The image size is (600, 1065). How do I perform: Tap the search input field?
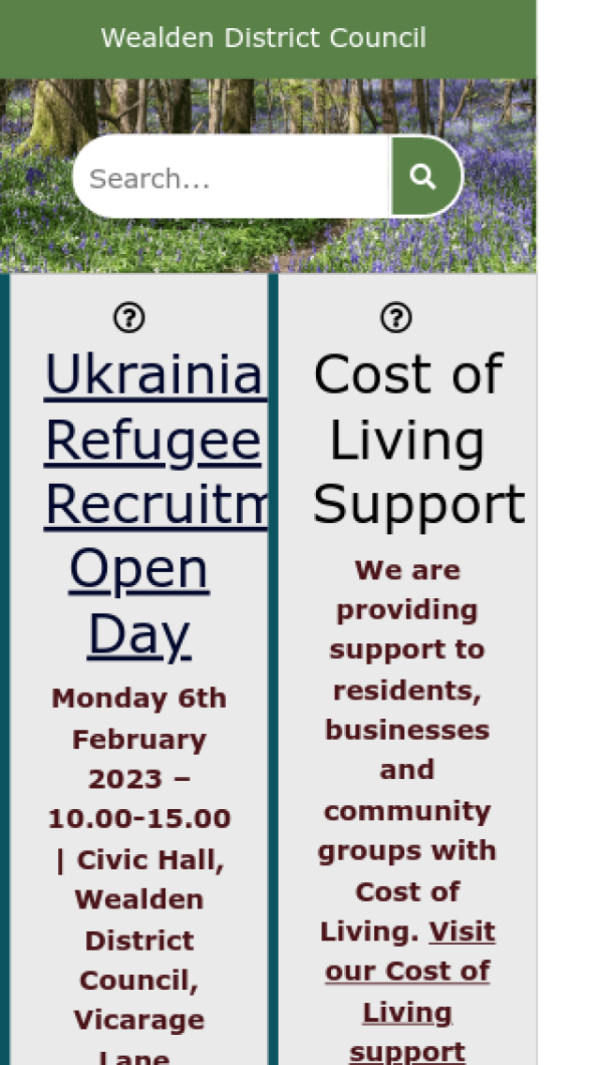(232, 178)
